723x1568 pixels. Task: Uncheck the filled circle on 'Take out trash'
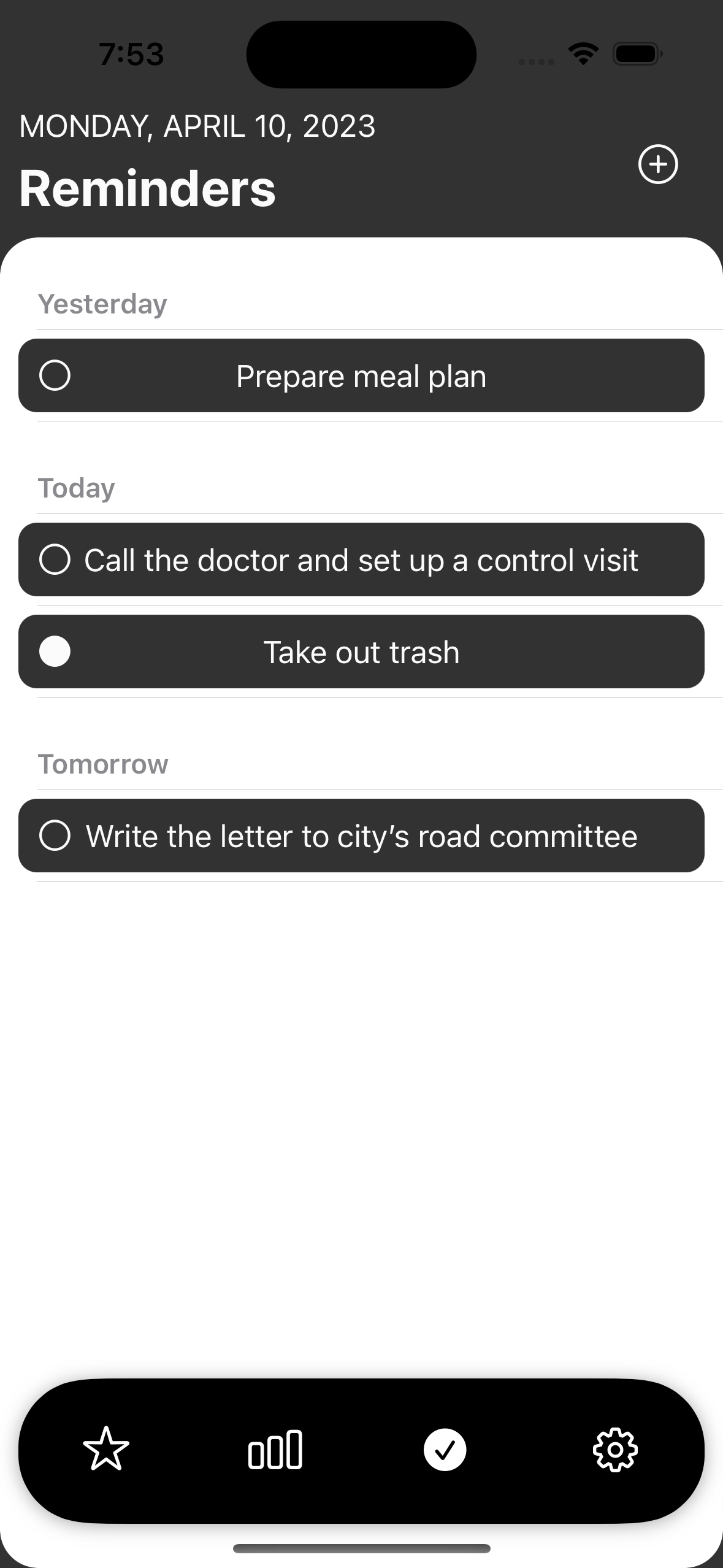(x=56, y=651)
